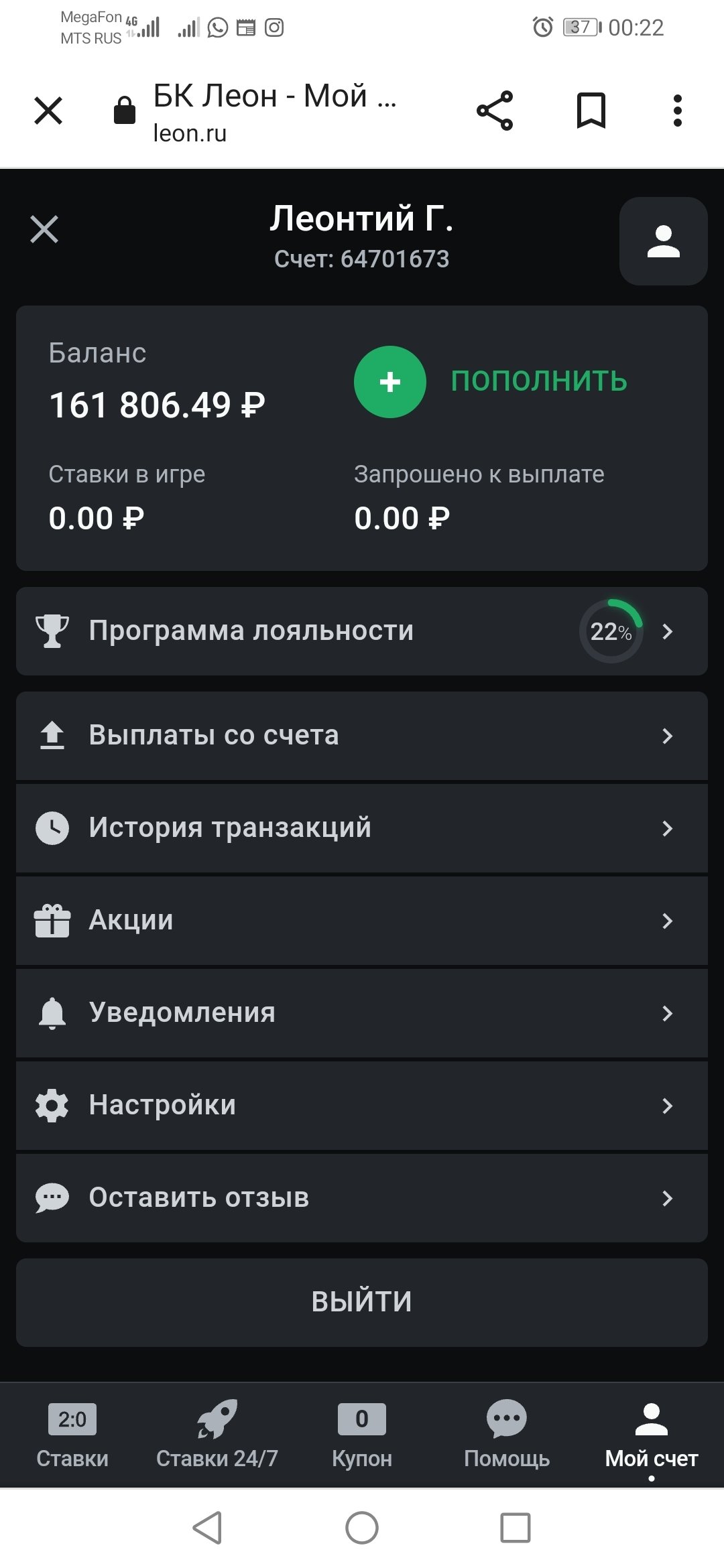Close the account panel
The width and height of the screenshot is (724, 1568).
tap(44, 229)
